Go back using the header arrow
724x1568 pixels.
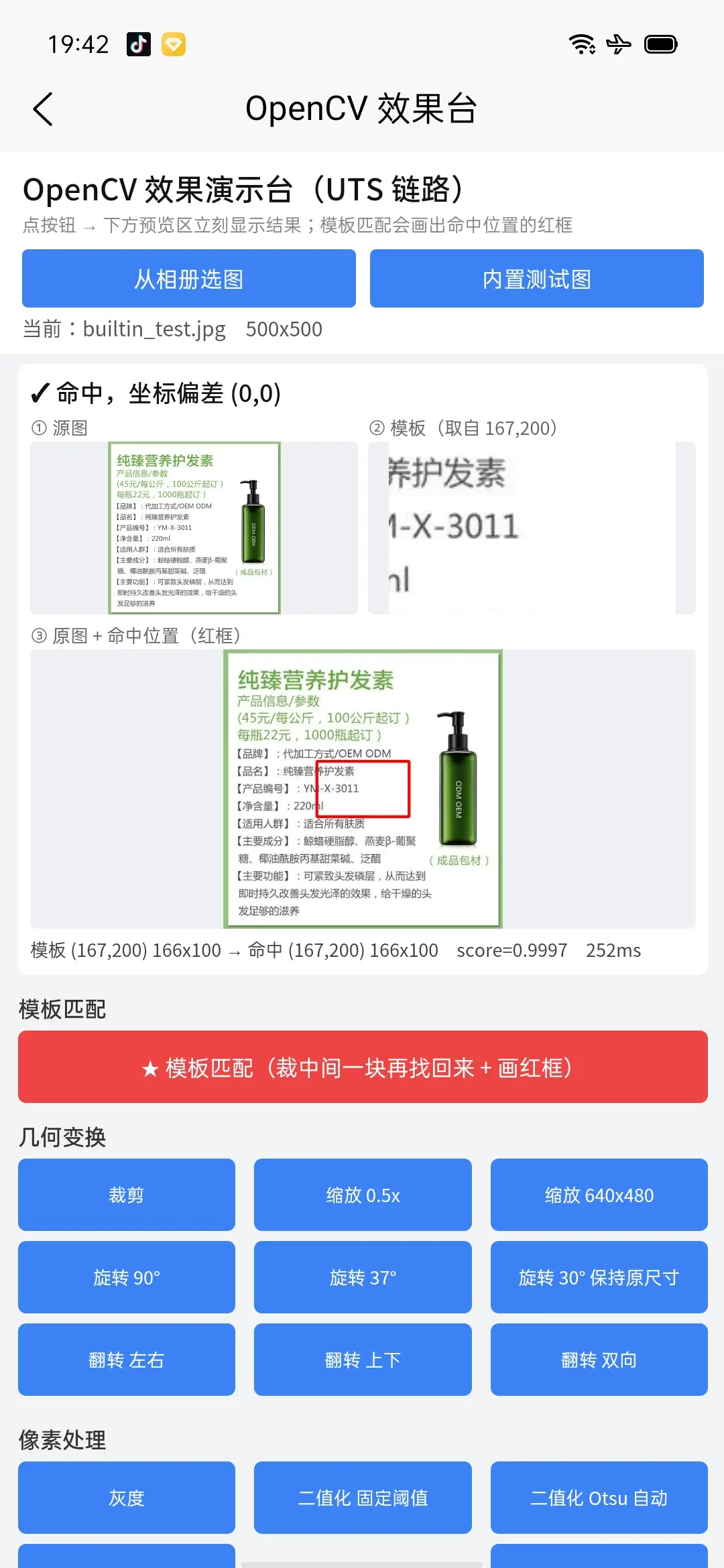tap(43, 109)
